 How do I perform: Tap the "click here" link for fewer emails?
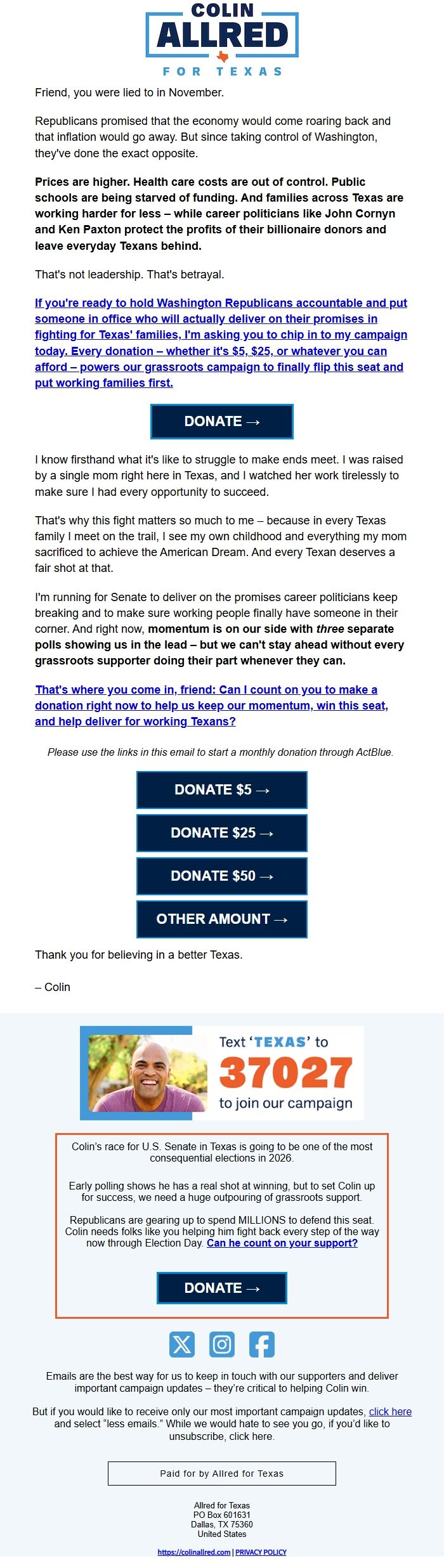pos(390,1411)
